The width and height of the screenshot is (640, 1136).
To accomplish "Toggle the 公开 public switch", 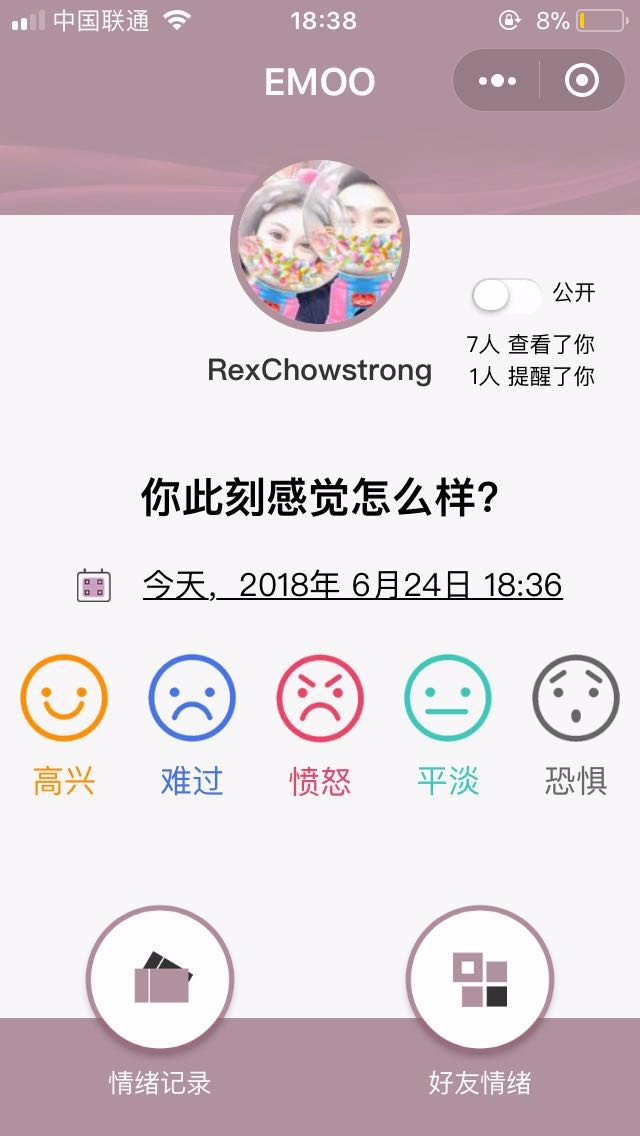I will (506, 296).
